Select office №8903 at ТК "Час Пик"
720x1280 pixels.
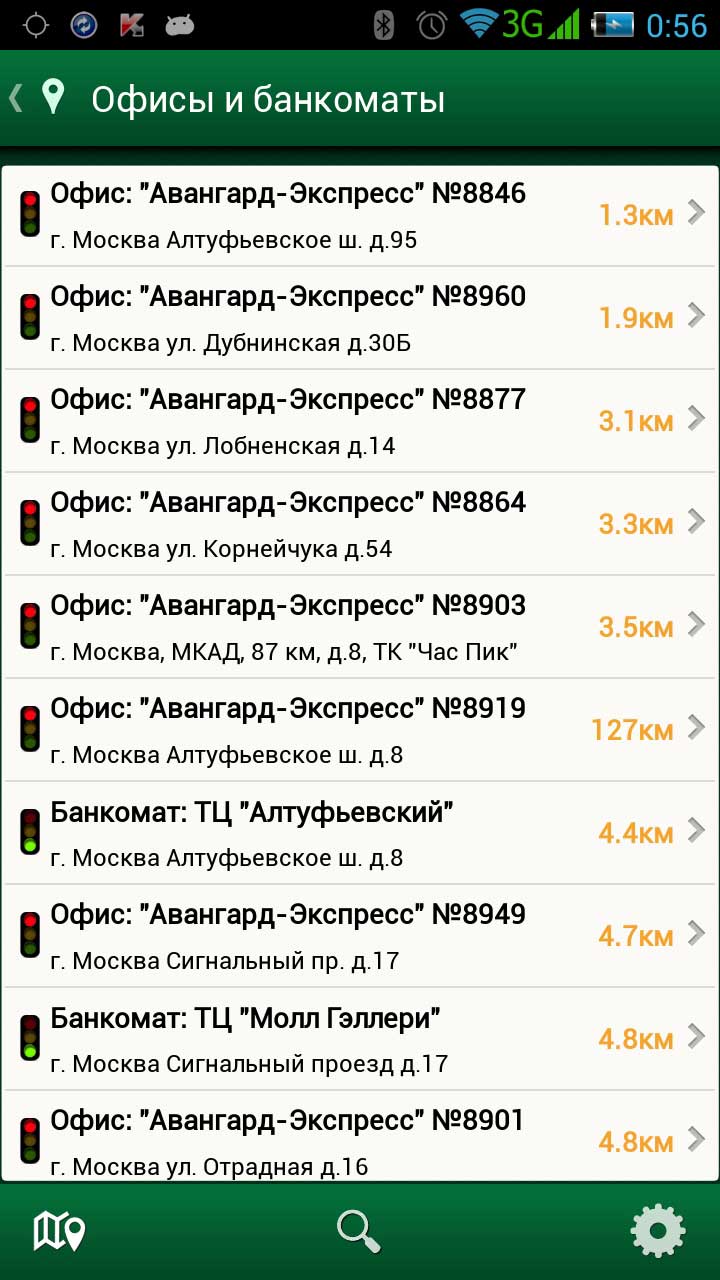(360, 627)
